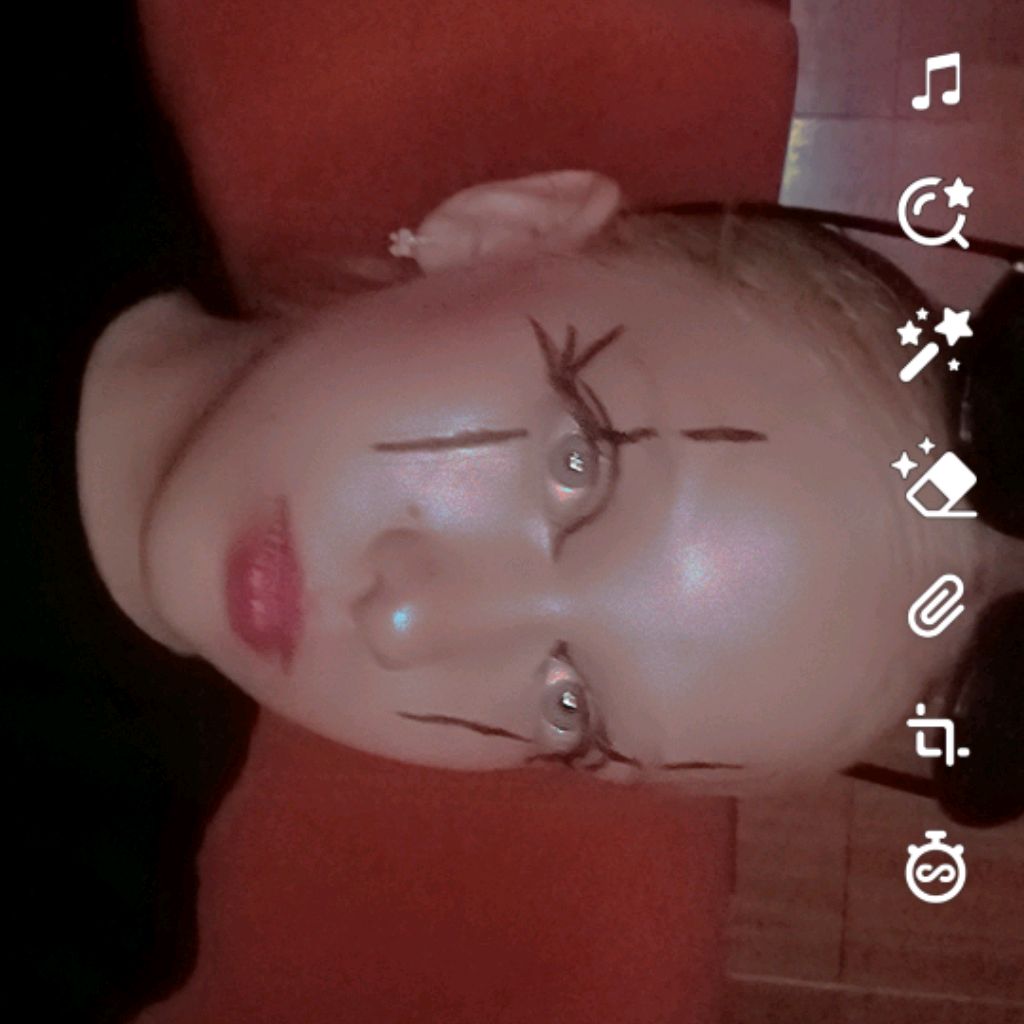Add music to the snap
The image size is (1024, 1024).
(936, 82)
